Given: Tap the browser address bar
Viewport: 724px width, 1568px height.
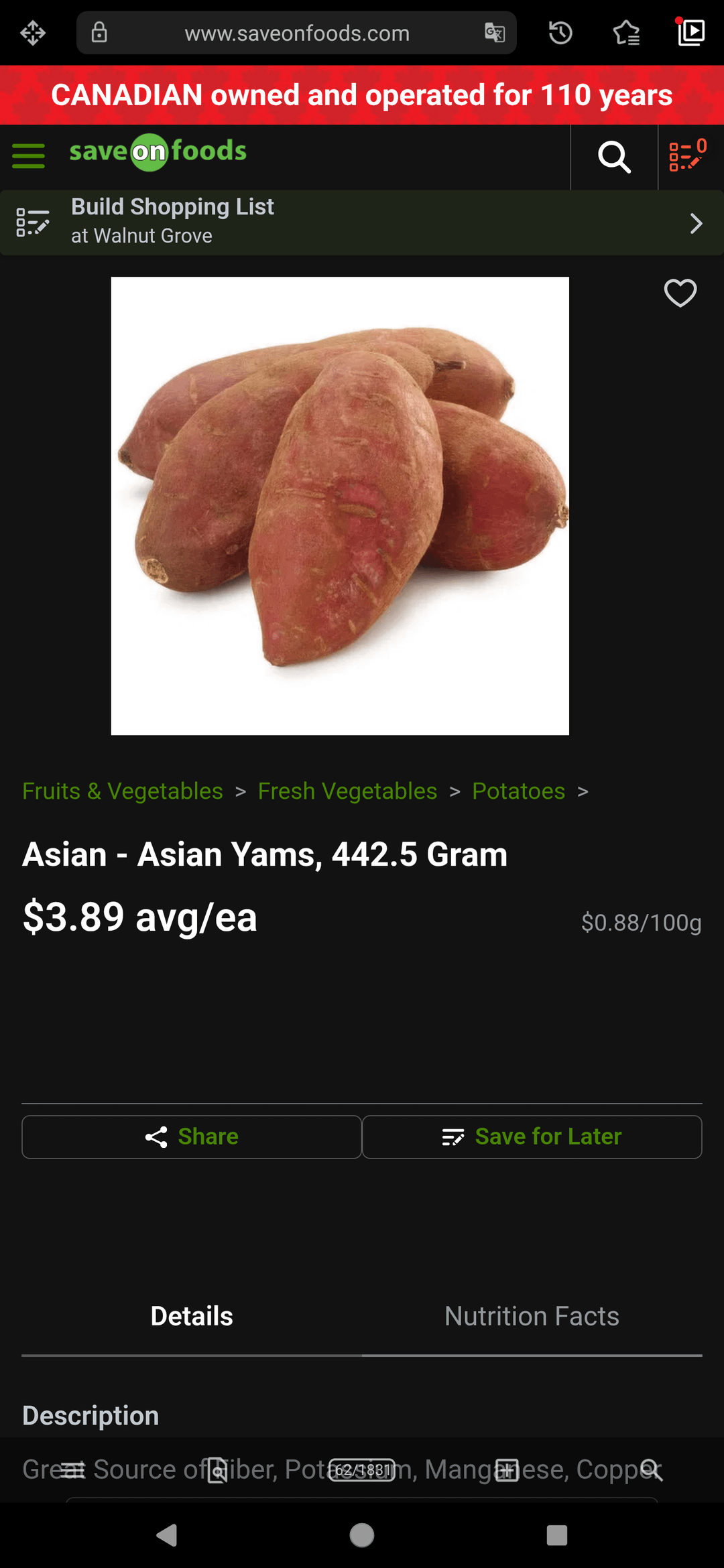Looking at the screenshot, I should [296, 33].
